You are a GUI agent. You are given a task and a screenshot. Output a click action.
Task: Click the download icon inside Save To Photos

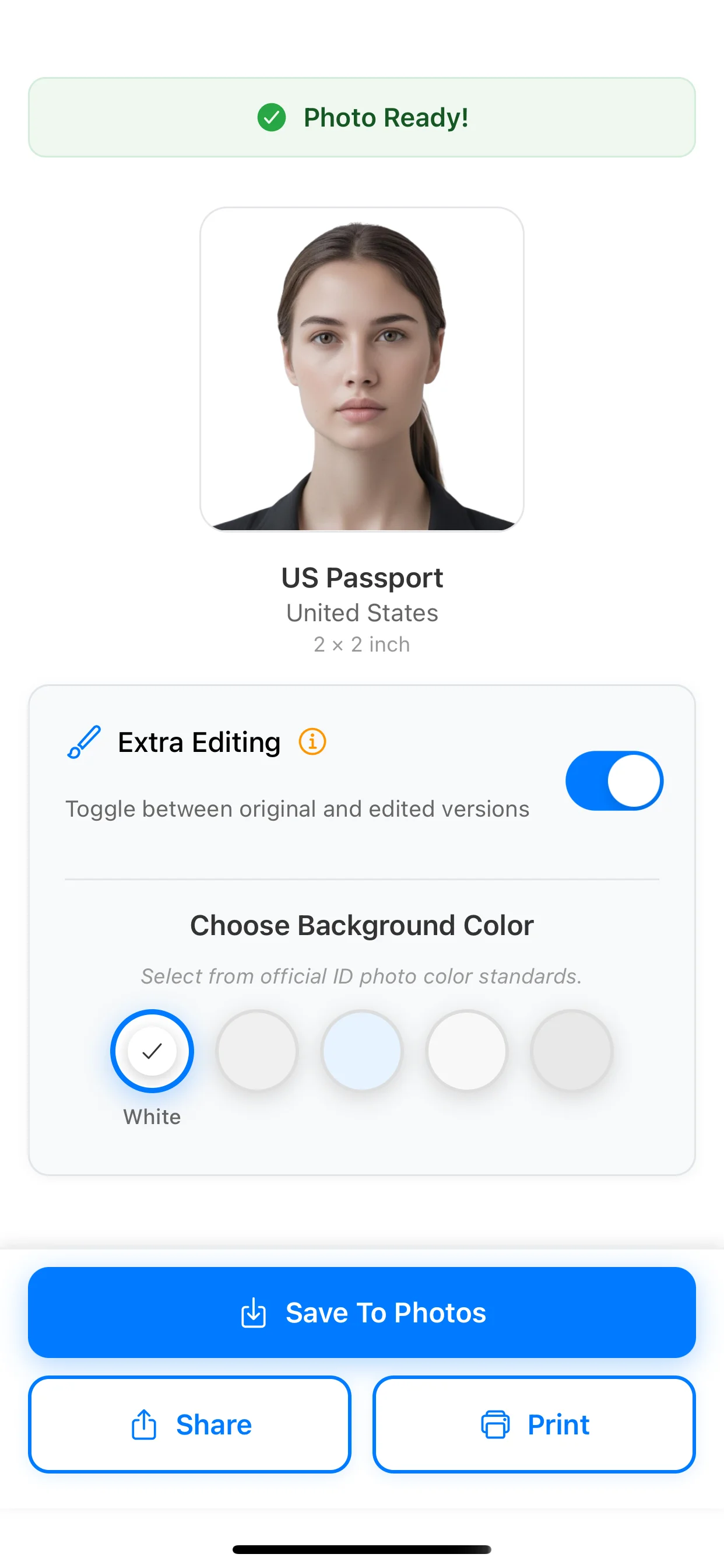(252, 1313)
